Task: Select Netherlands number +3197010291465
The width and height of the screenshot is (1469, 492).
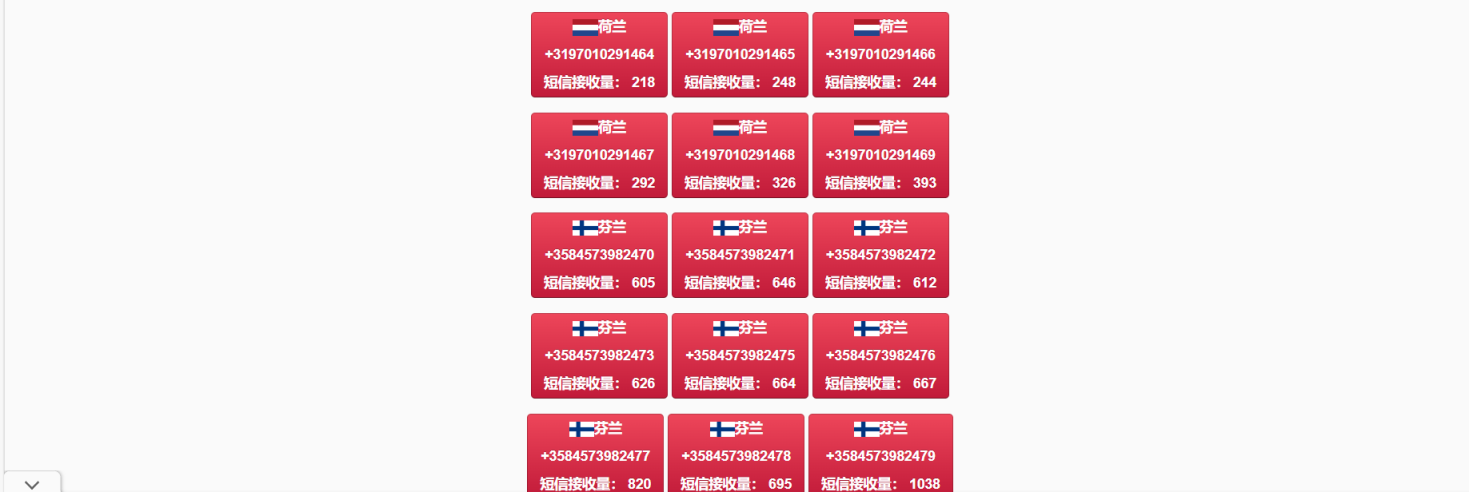Action: [x=740, y=55]
